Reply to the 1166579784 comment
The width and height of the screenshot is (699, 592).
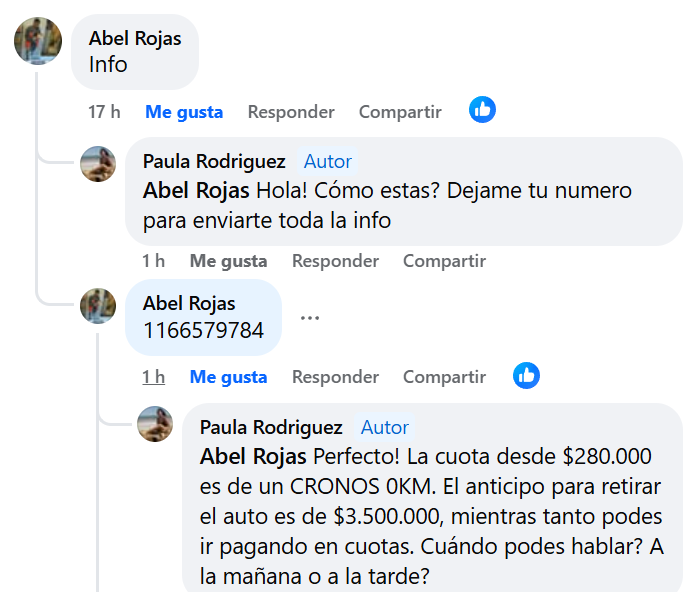[335, 377]
